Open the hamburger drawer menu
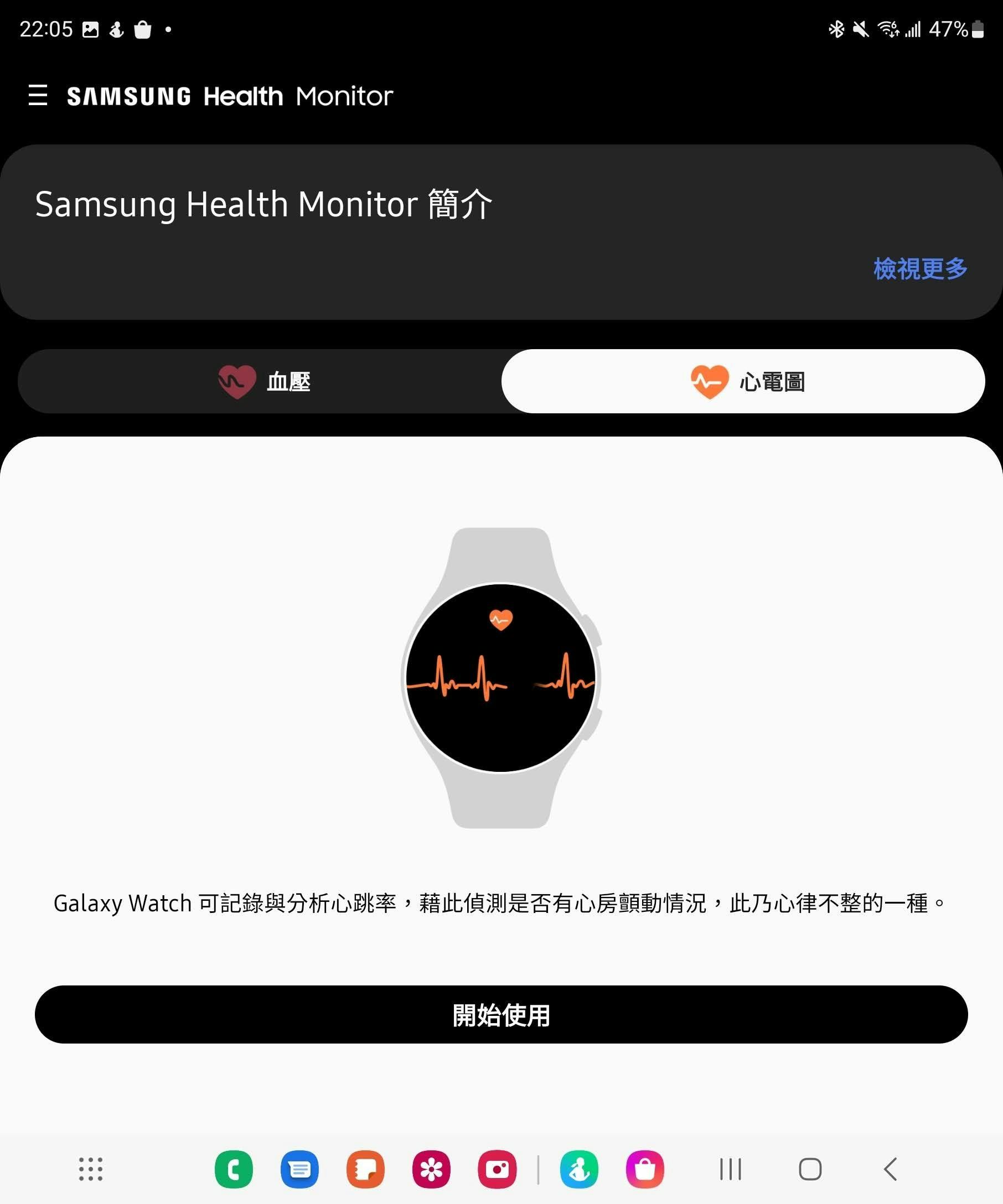The width and height of the screenshot is (1003, 1204). (x=38, y=95)
